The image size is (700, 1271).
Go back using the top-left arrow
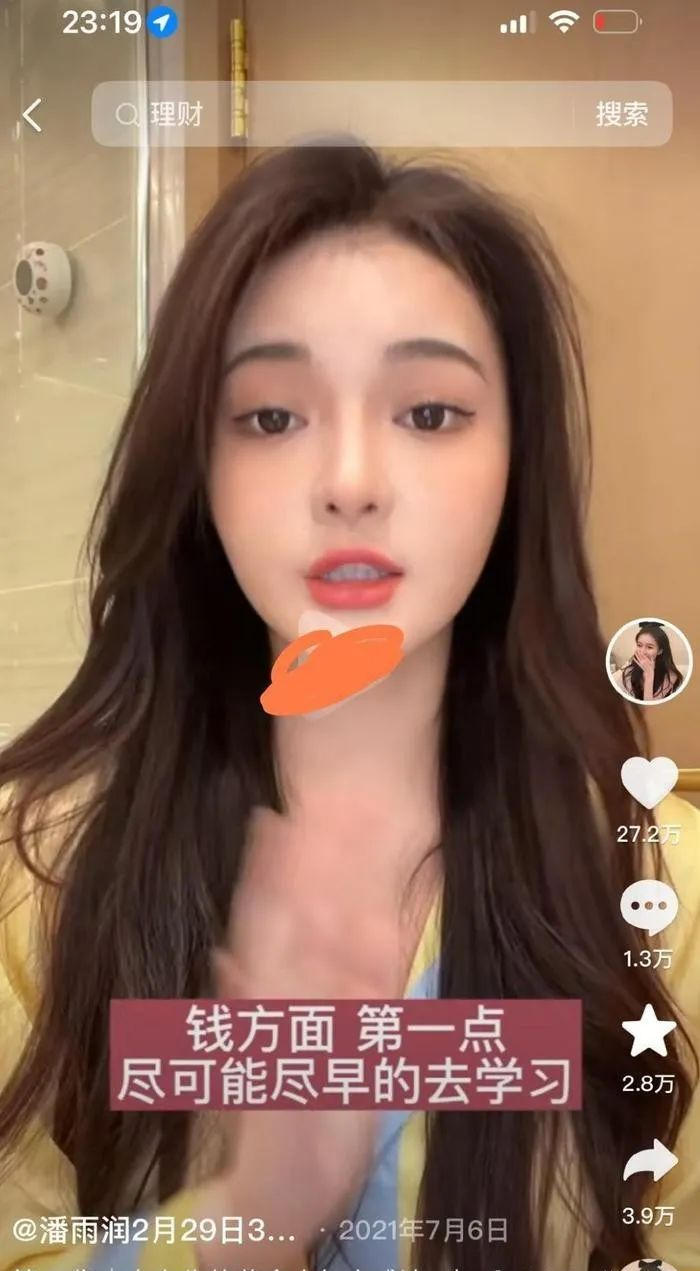tap(32, 115)
